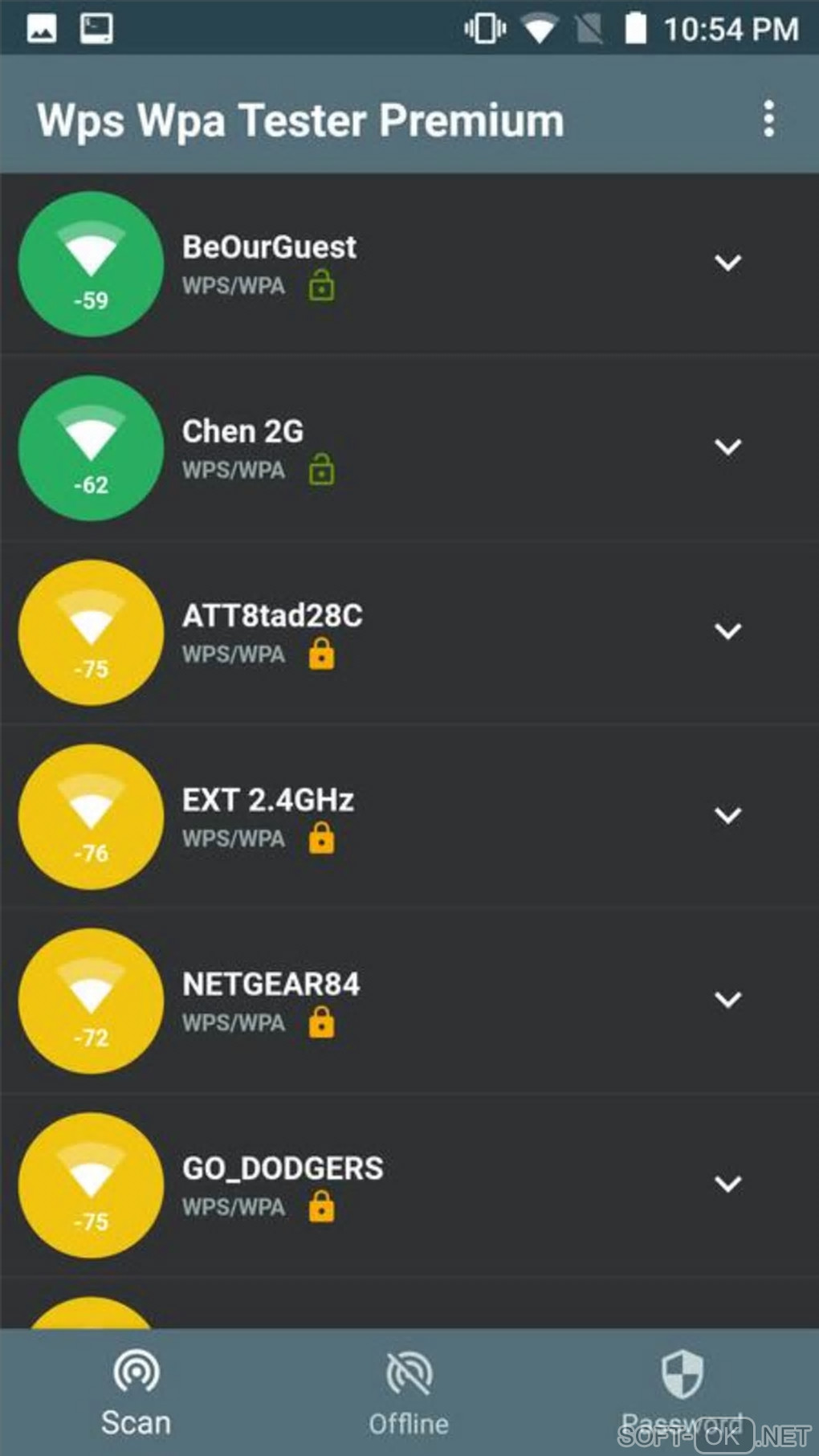Open the BeOurGuest network
819x1456 pixels.
(270, 247)
